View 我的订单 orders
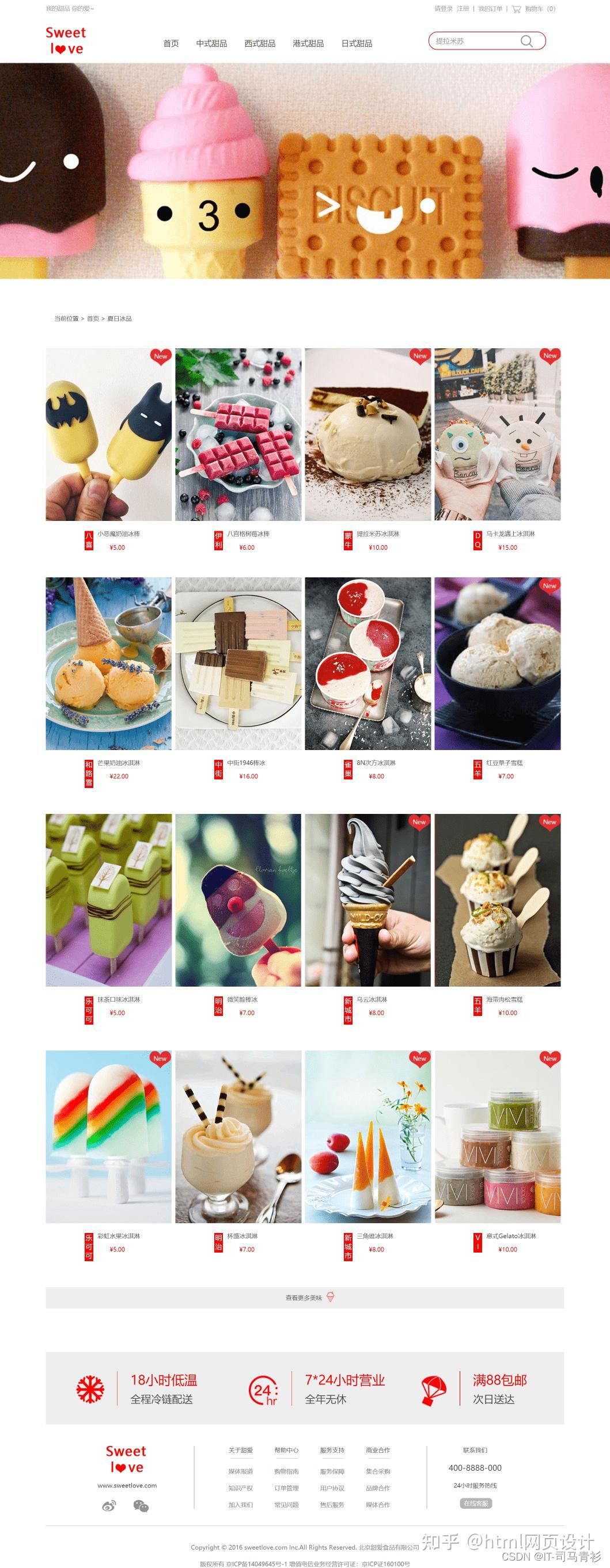 pos(490,9)
